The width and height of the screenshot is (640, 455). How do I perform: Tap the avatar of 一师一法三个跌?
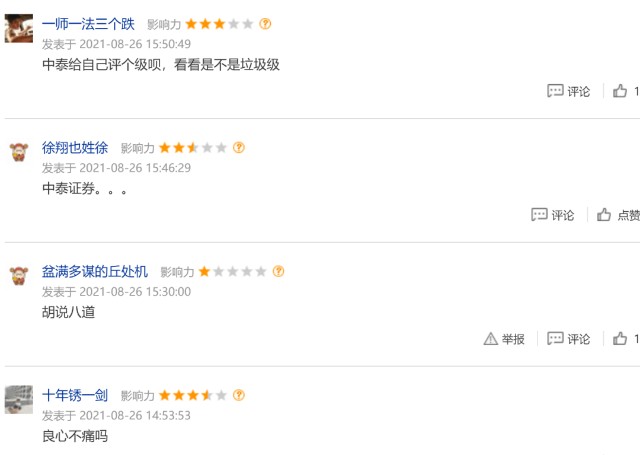[18, 29]
